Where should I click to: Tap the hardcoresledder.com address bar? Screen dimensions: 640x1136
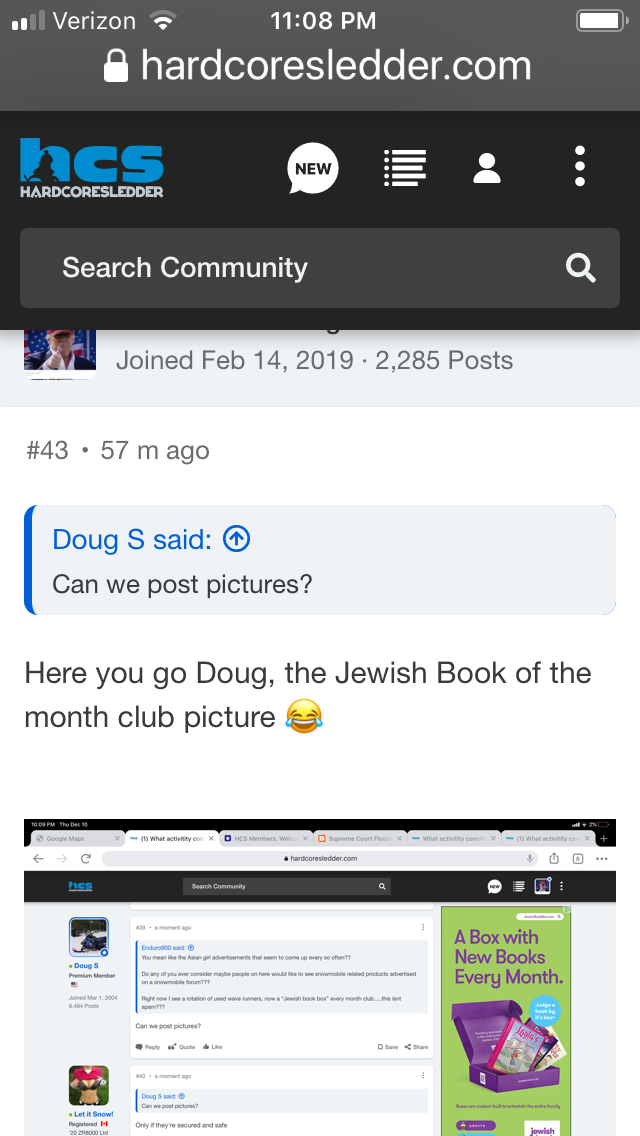tap(319, 66)
